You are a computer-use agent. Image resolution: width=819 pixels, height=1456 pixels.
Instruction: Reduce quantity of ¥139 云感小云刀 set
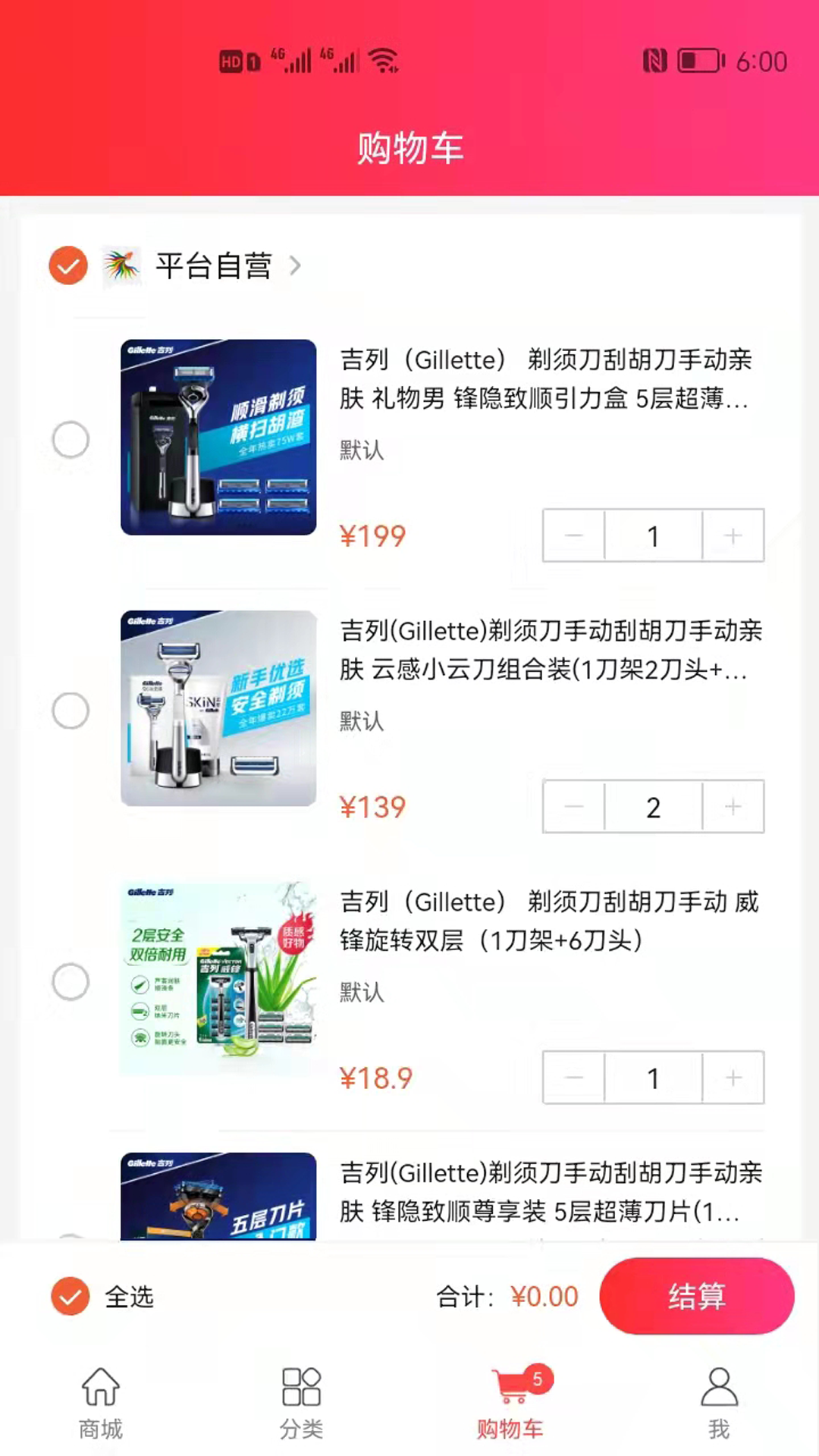pyautogui.click(x=574, y=807)
